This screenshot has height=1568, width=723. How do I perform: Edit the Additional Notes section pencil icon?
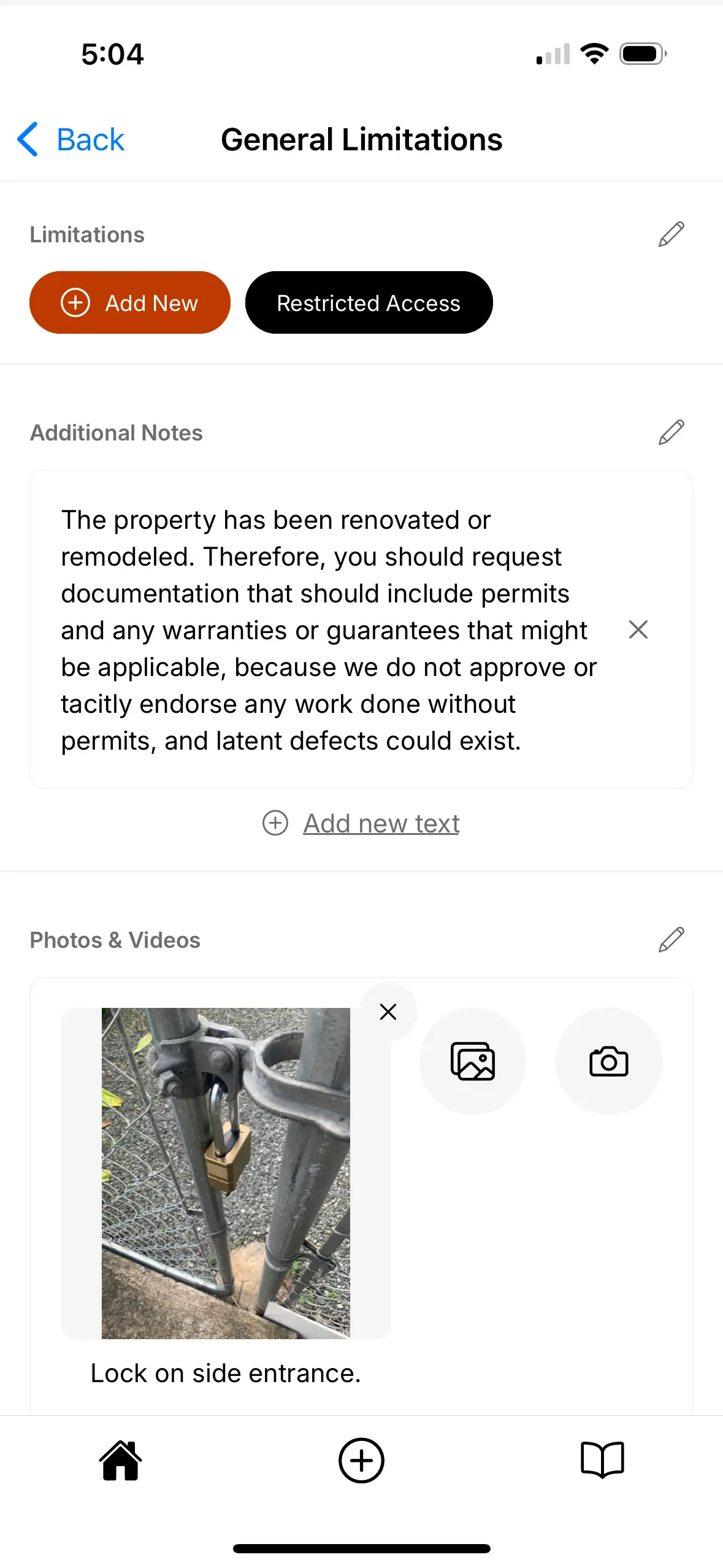[x=670, y=432]
